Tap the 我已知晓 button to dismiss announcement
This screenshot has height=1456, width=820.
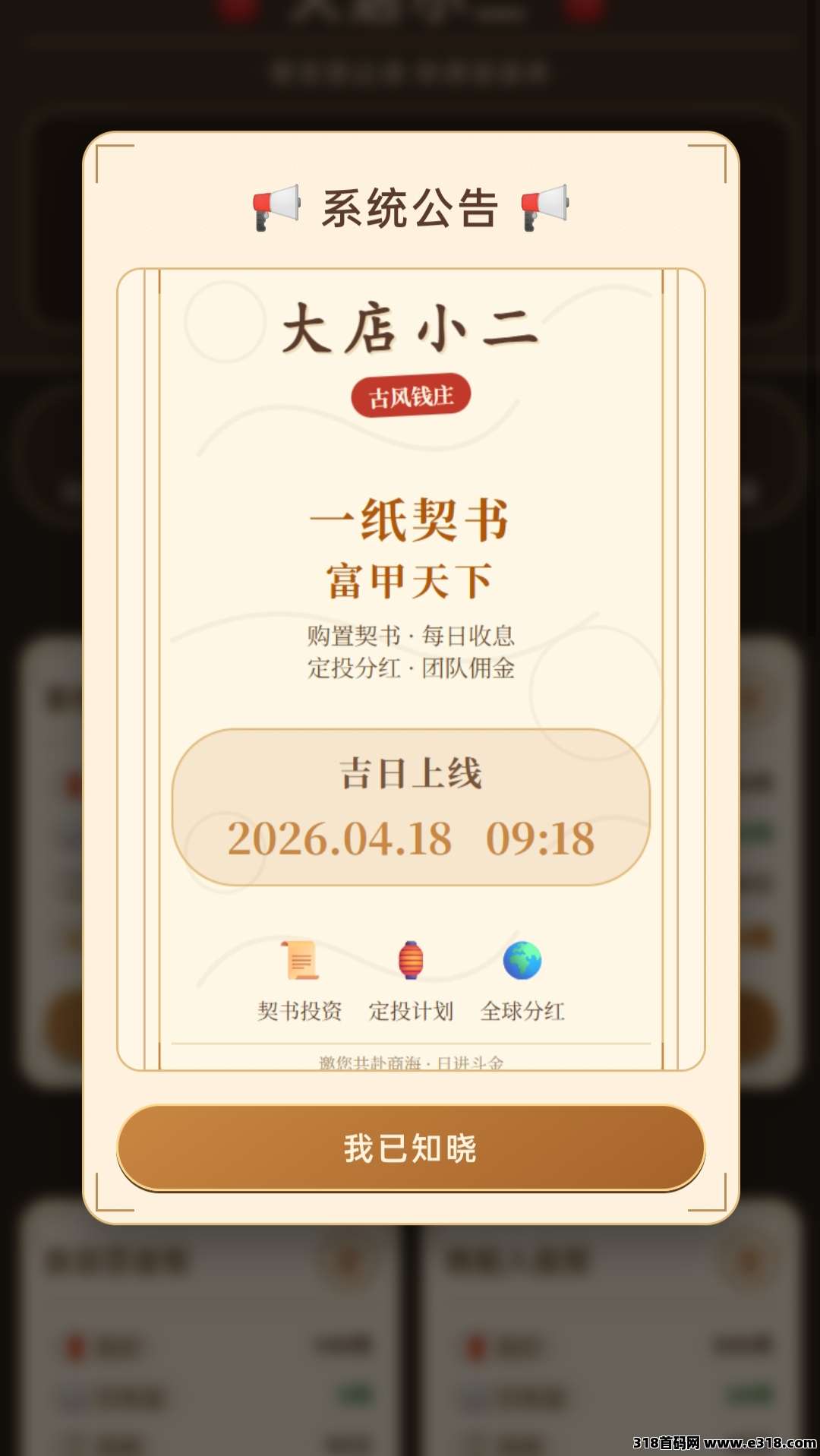pos(410,1148)
